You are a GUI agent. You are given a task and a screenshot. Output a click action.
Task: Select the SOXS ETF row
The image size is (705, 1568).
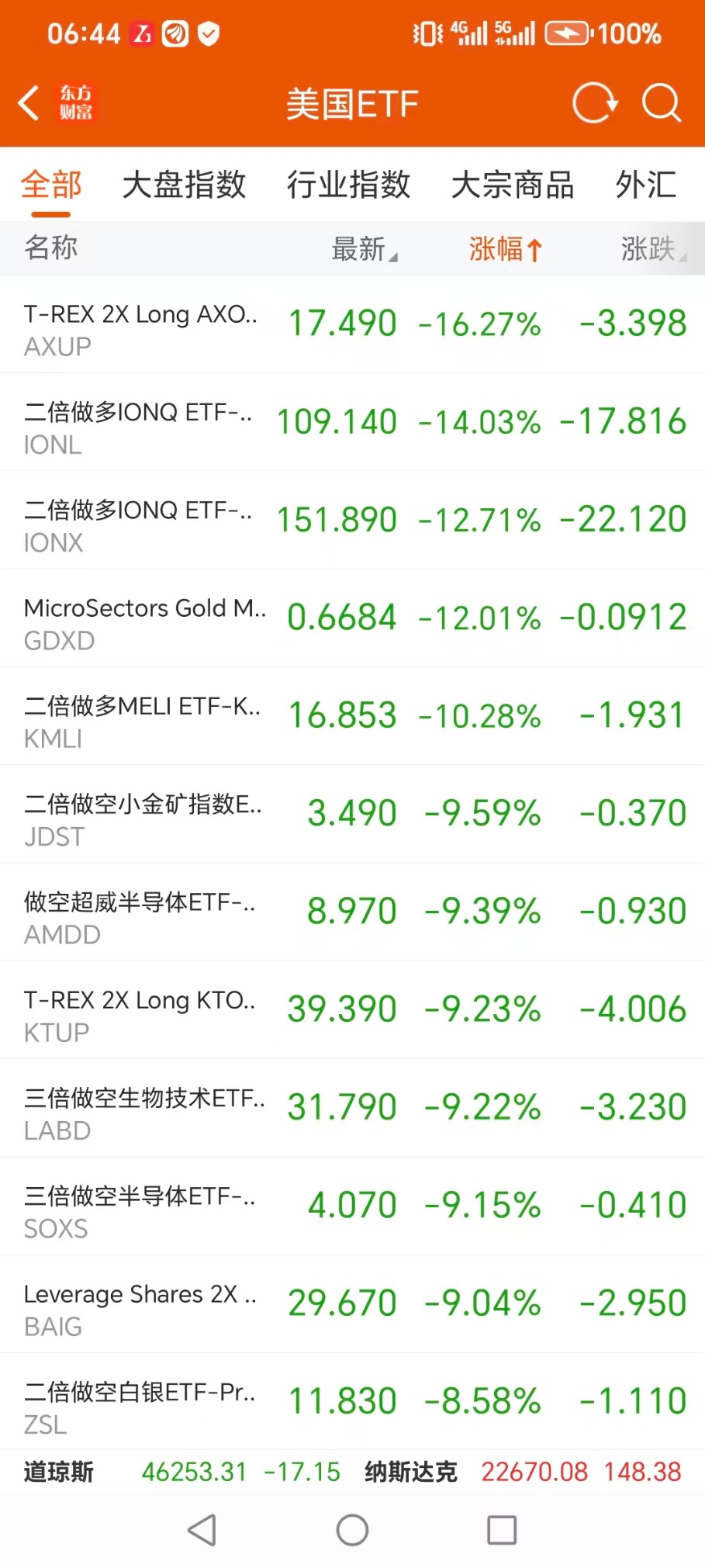tap(352, 1206)
